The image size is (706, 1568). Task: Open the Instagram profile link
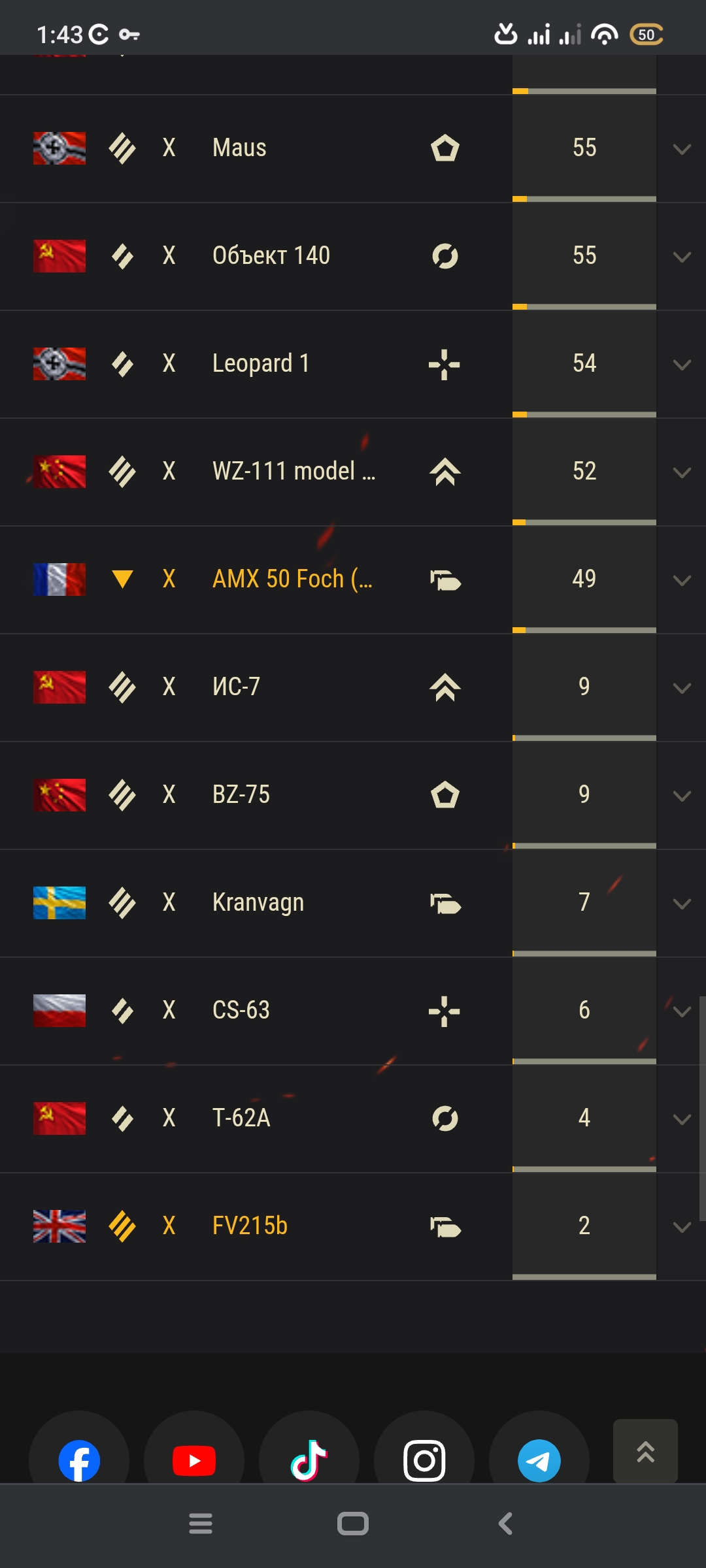click(424, 1460)
